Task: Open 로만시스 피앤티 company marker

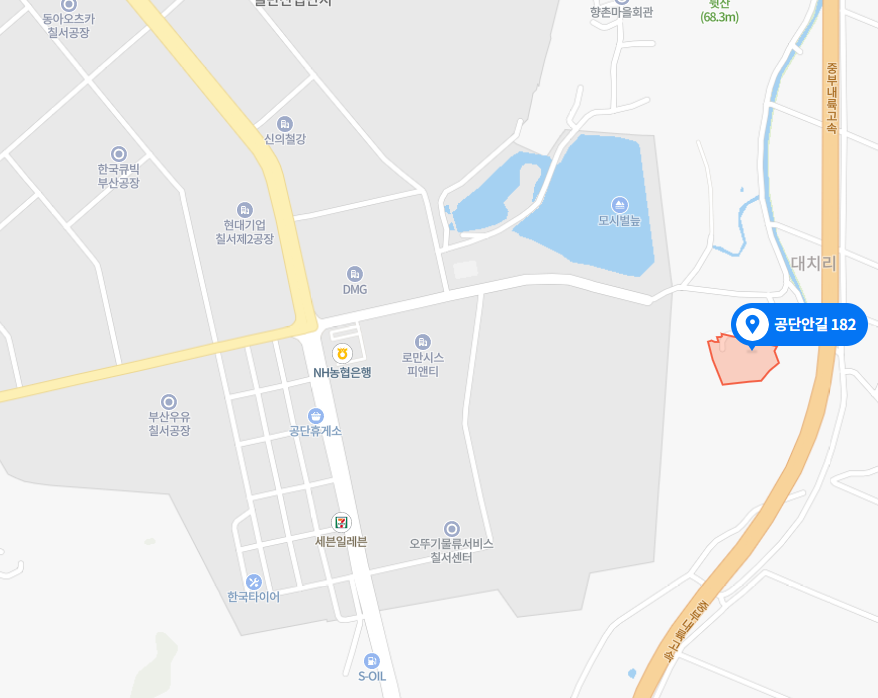Action: tap(423, 341)
